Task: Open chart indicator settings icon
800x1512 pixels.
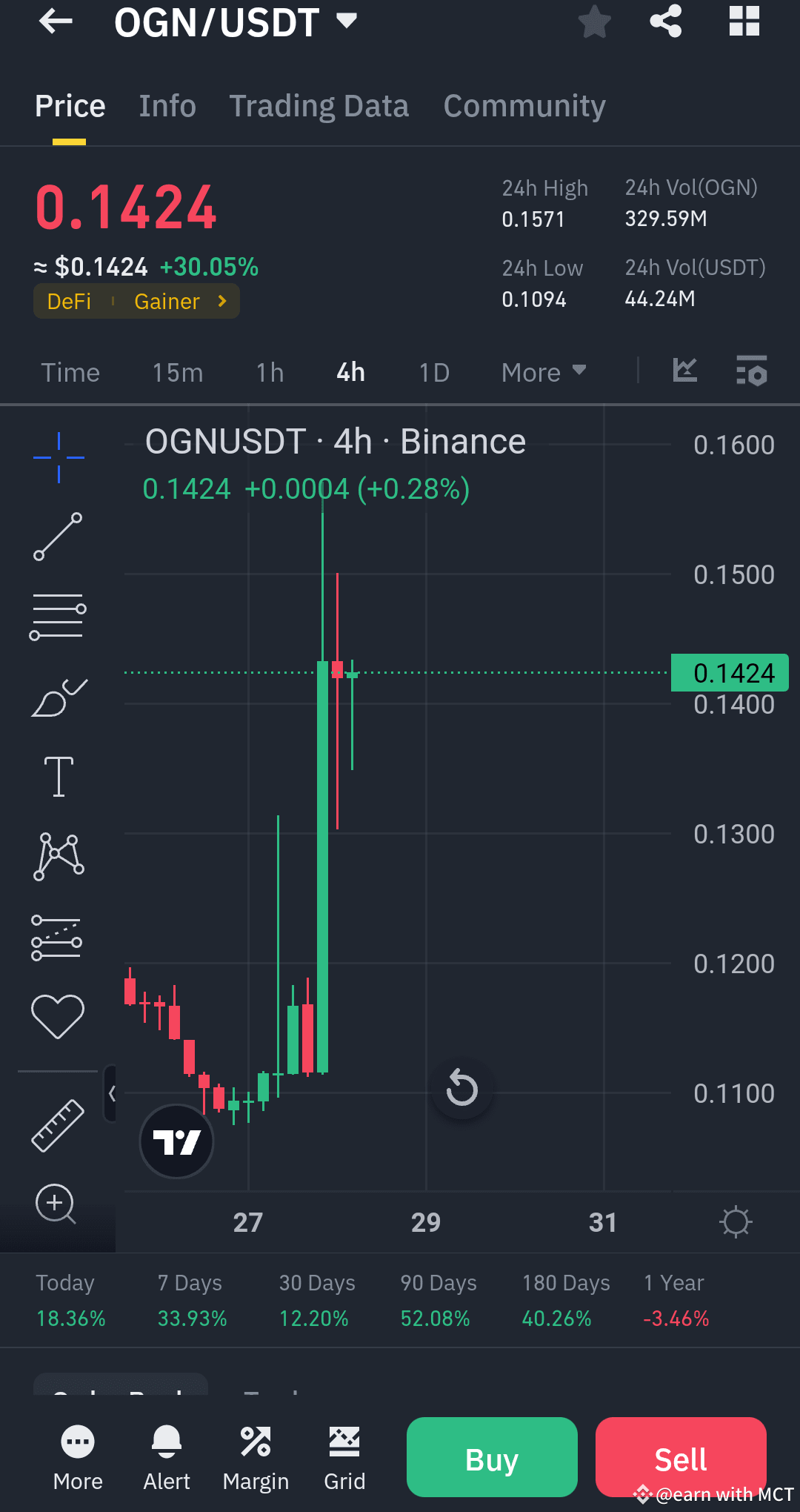Action: [751, 372]
